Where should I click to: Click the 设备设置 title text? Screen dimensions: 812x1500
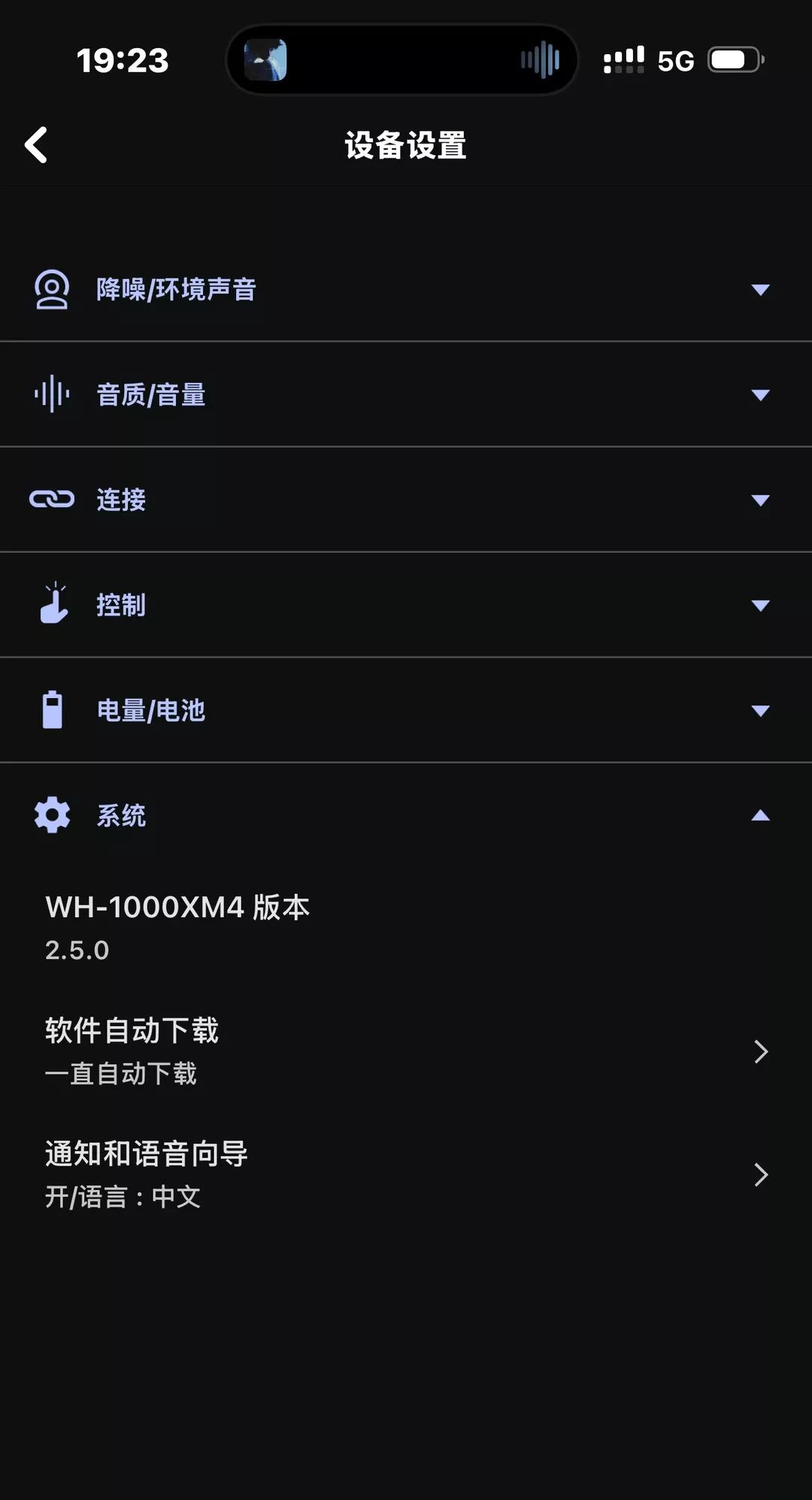(406, 147)
